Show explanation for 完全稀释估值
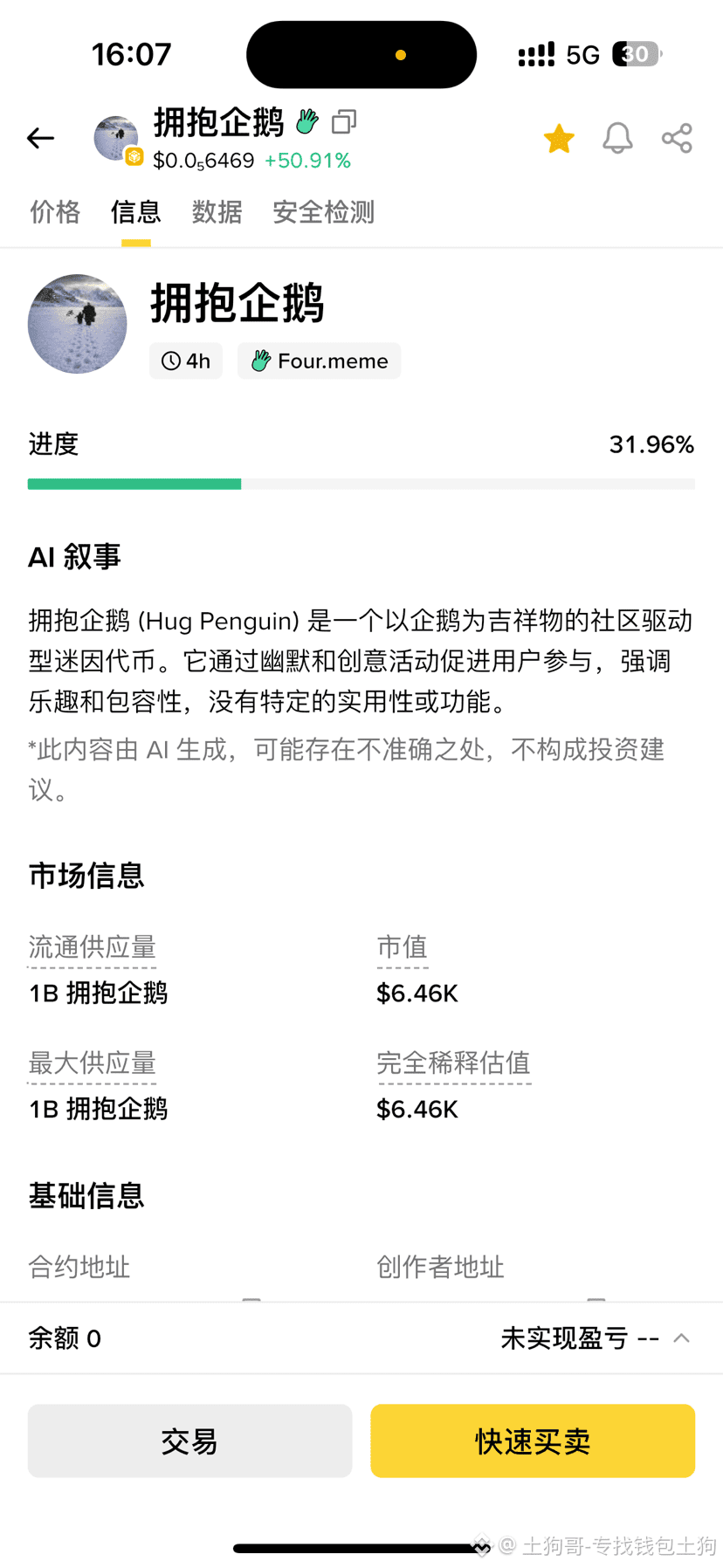The image size is (723, 1568). 453,1063
